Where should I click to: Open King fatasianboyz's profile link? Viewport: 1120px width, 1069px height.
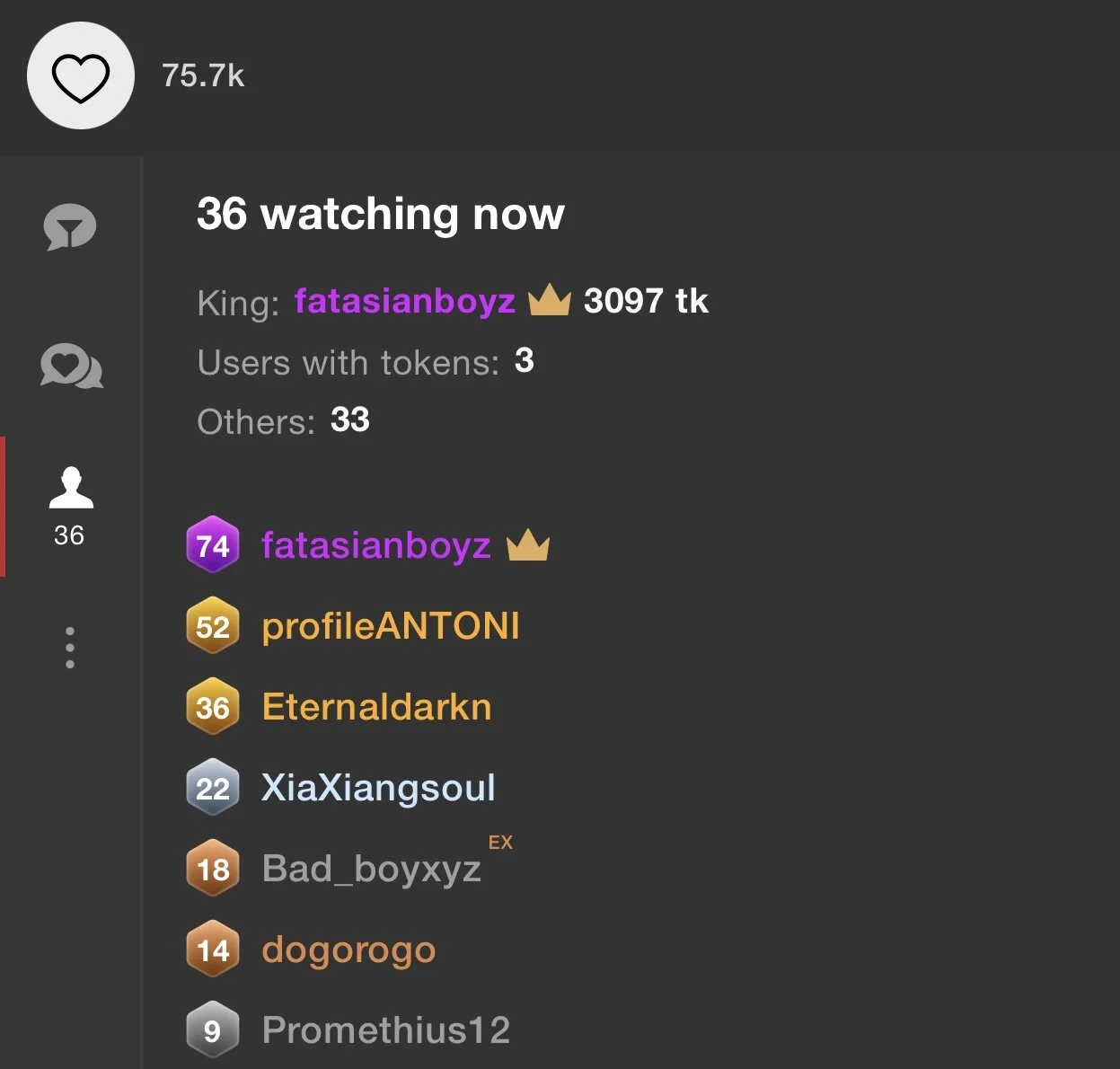click(404, 301)
